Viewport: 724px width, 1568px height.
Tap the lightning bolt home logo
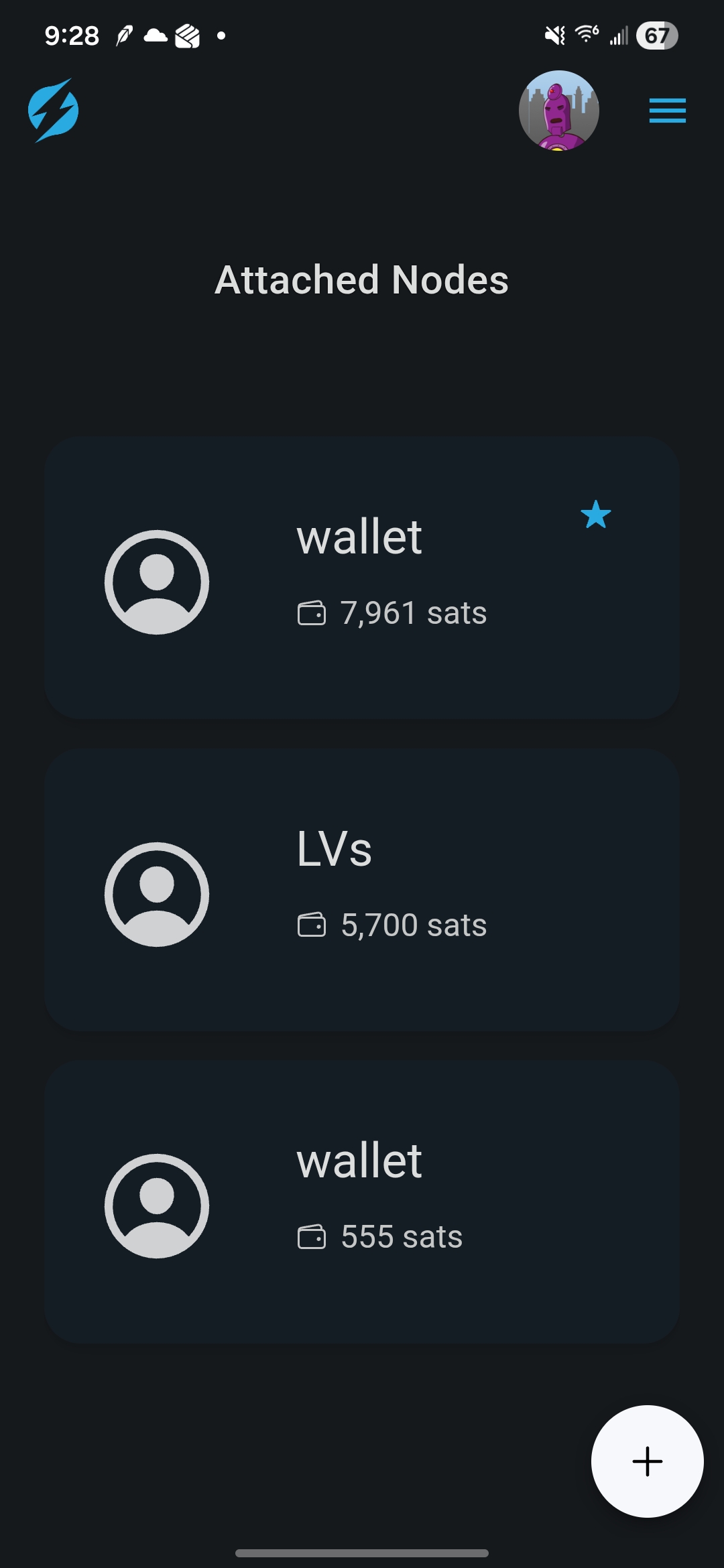(x=54, y=111)
